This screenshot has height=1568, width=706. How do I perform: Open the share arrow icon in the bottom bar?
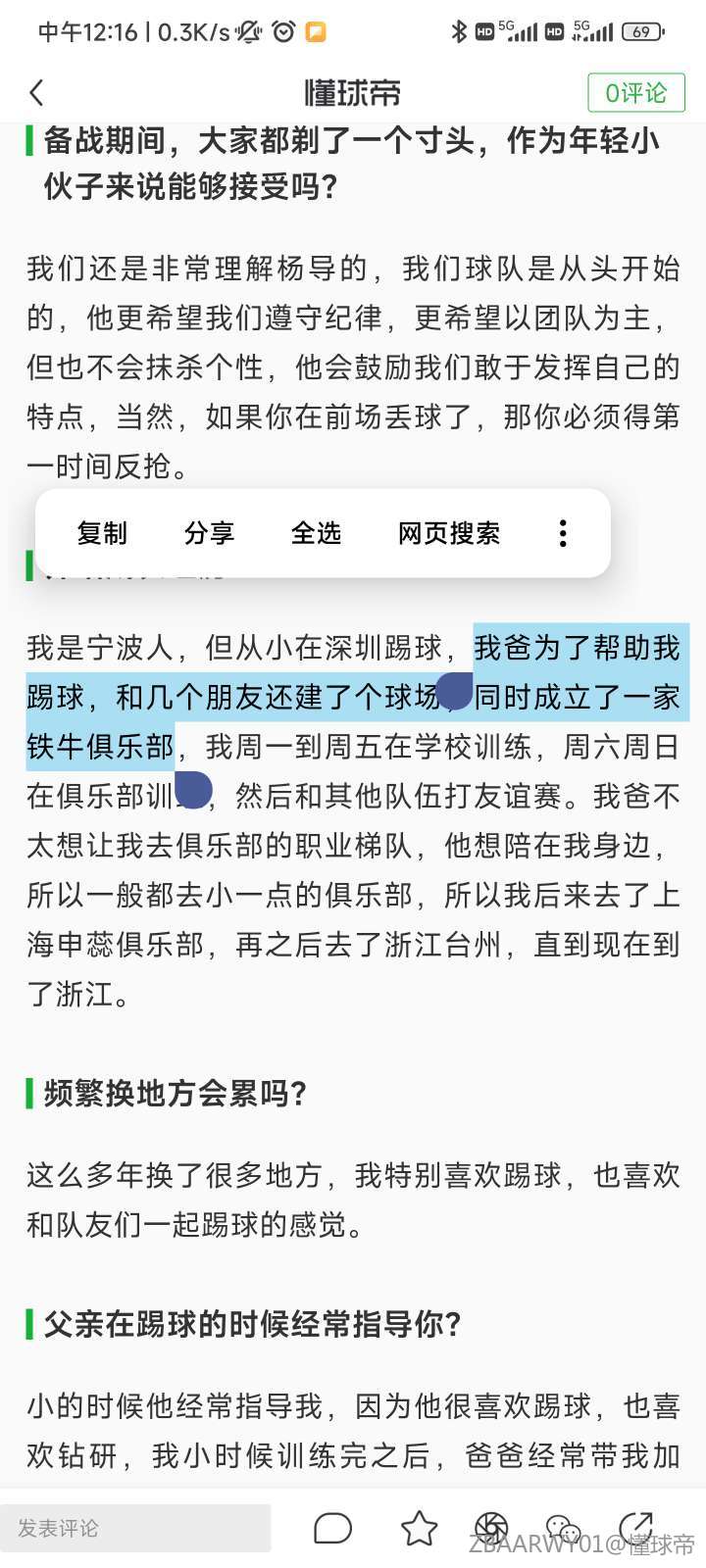pyautogui.click(x=636, y=1528)
